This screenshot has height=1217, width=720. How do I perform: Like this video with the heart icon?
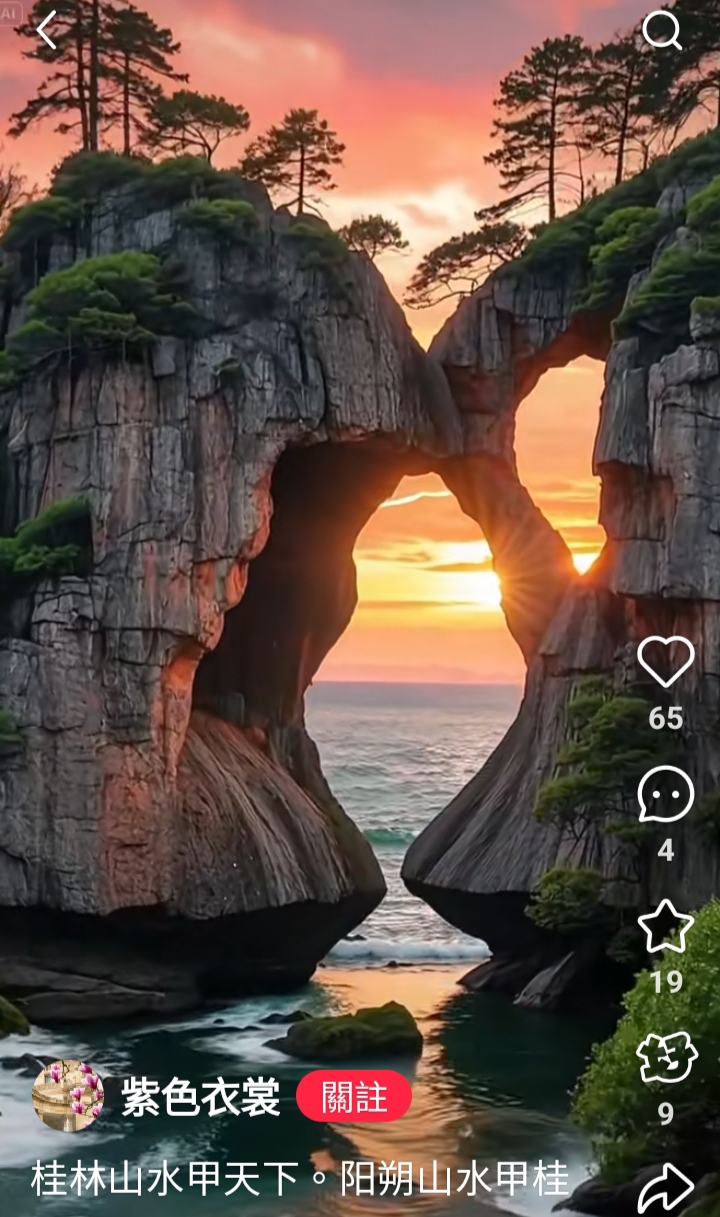pyautogui.click(x=666, y=661)
